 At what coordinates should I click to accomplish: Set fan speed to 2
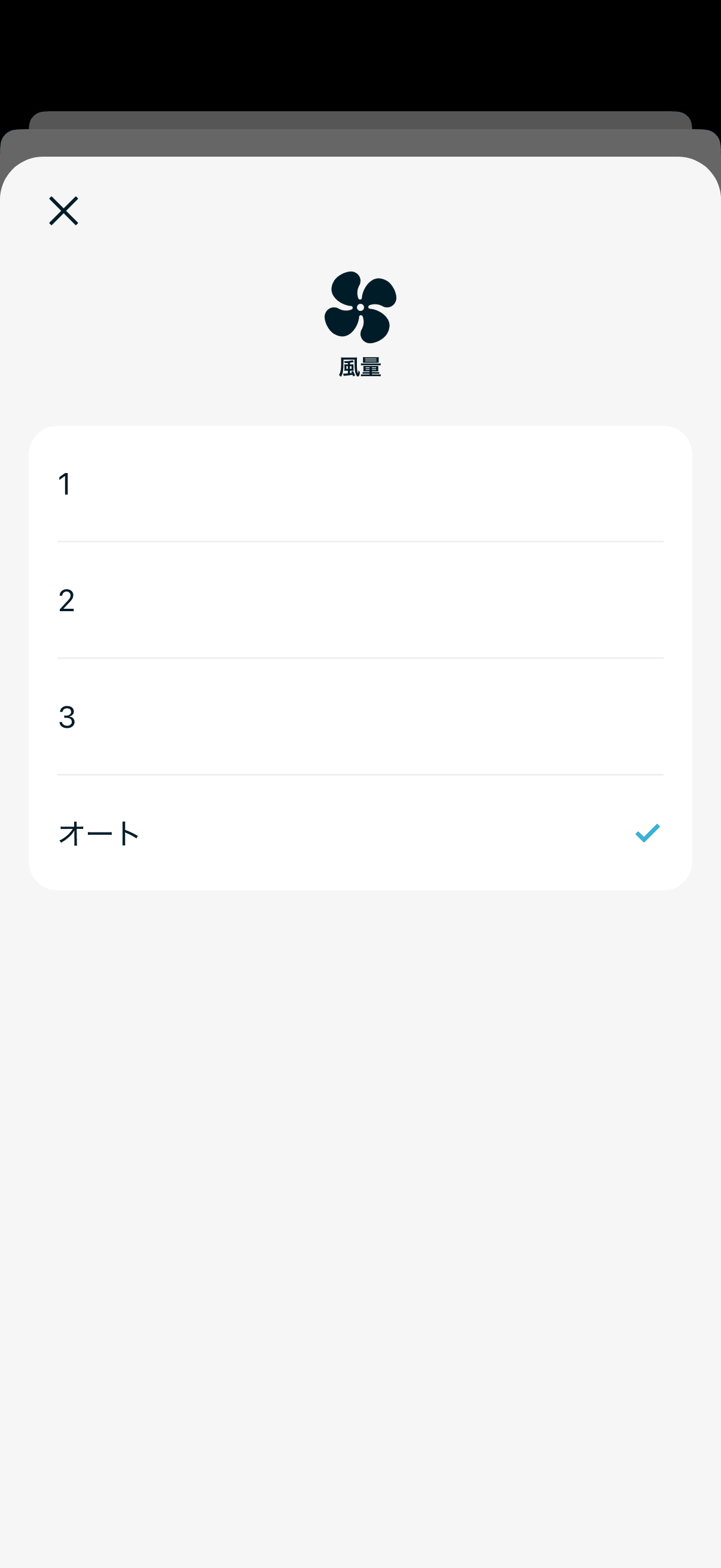[x=359, y=600]
